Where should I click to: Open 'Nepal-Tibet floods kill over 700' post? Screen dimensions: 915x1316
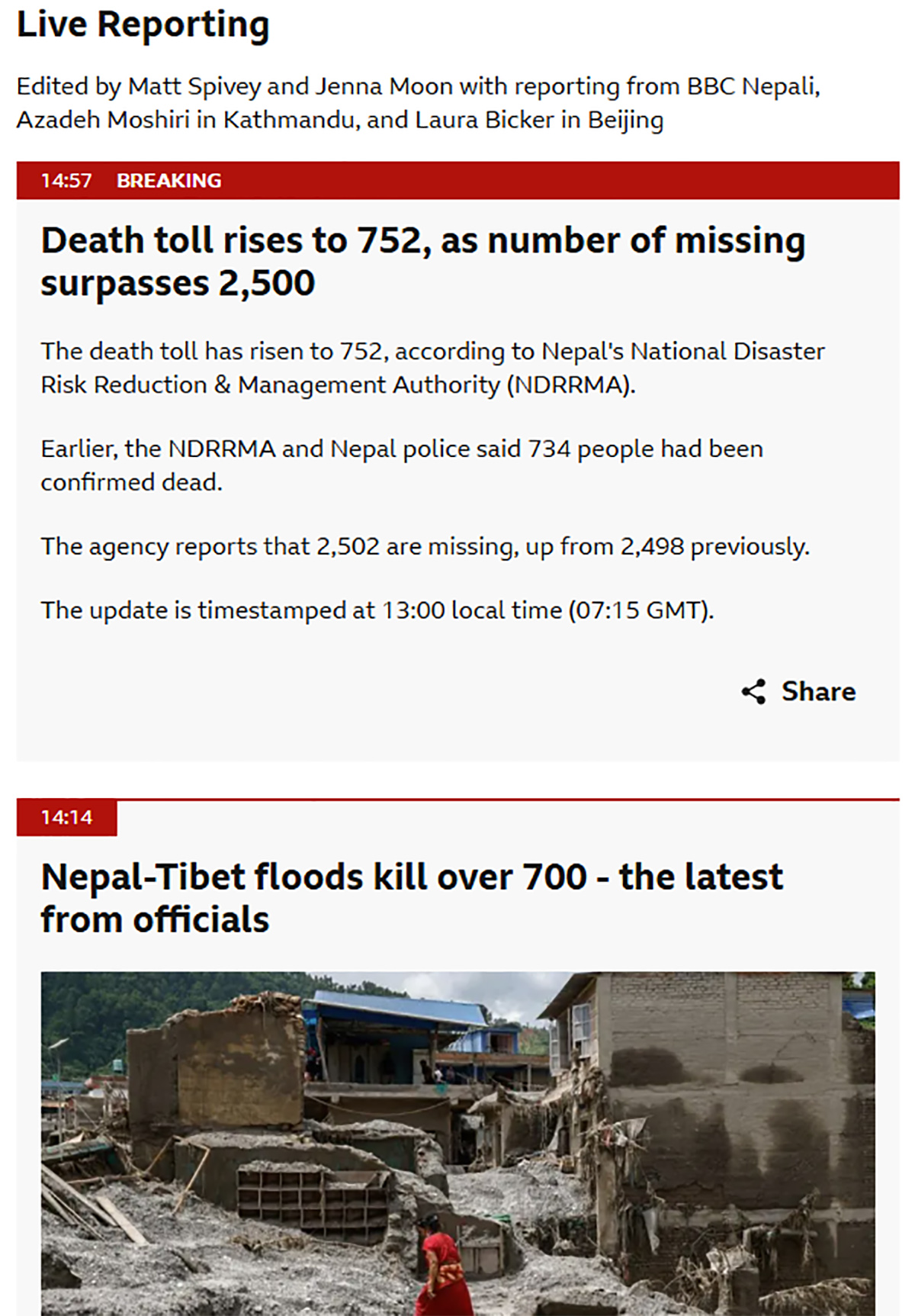coord(412,898)
